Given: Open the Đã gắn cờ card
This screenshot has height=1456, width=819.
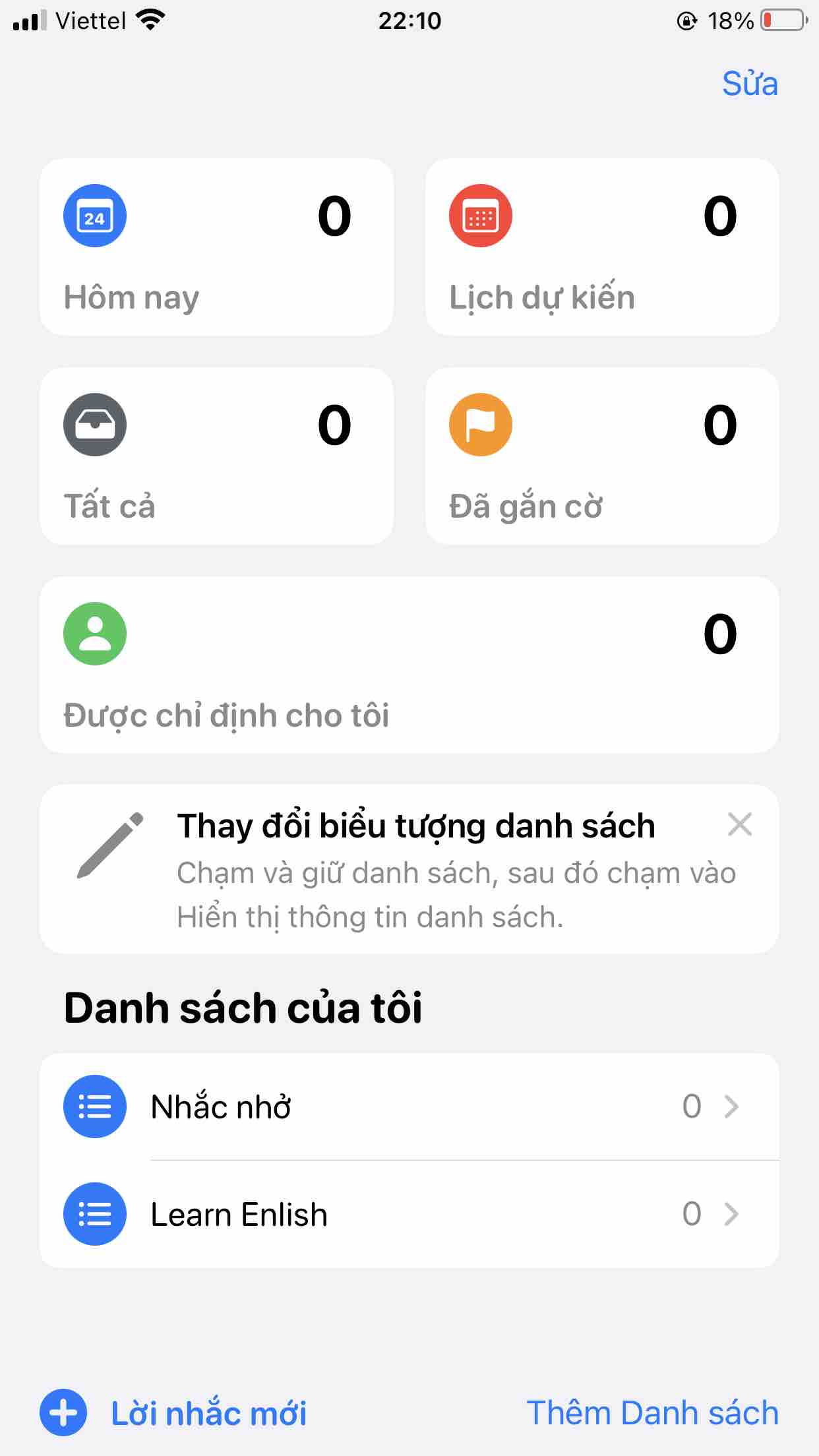Looking at the screenshot, I should (x=602, y=456).
